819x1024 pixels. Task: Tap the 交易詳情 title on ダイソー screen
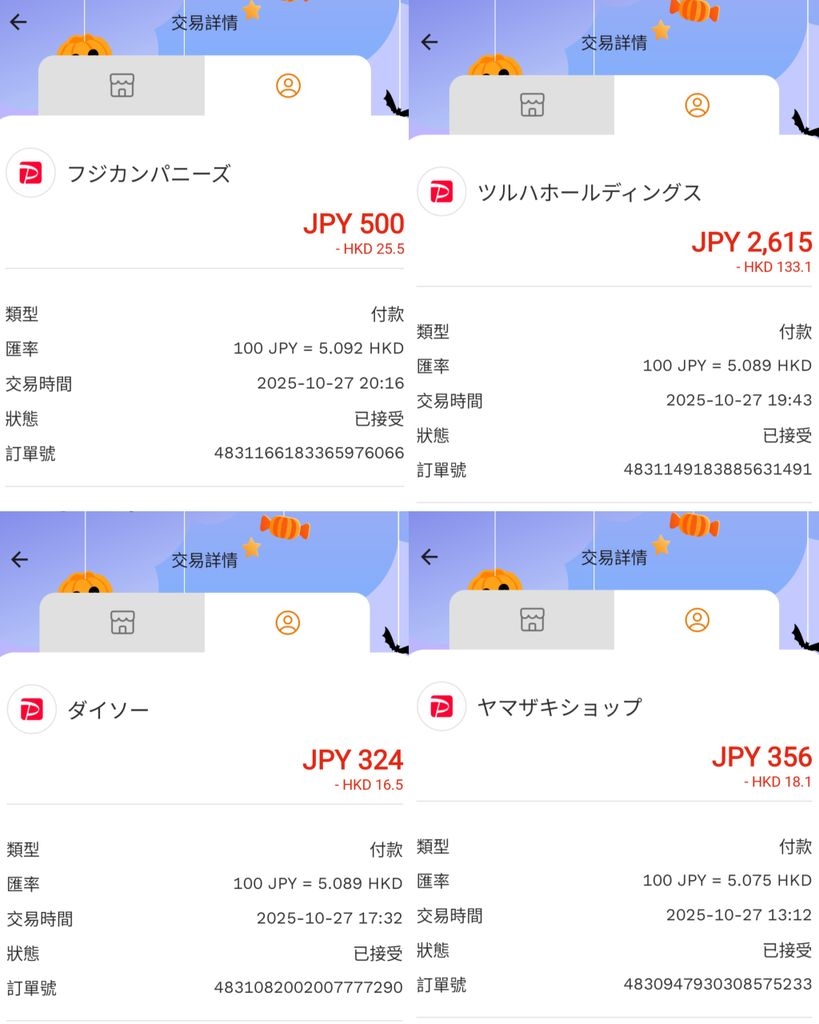coord(204,560)
